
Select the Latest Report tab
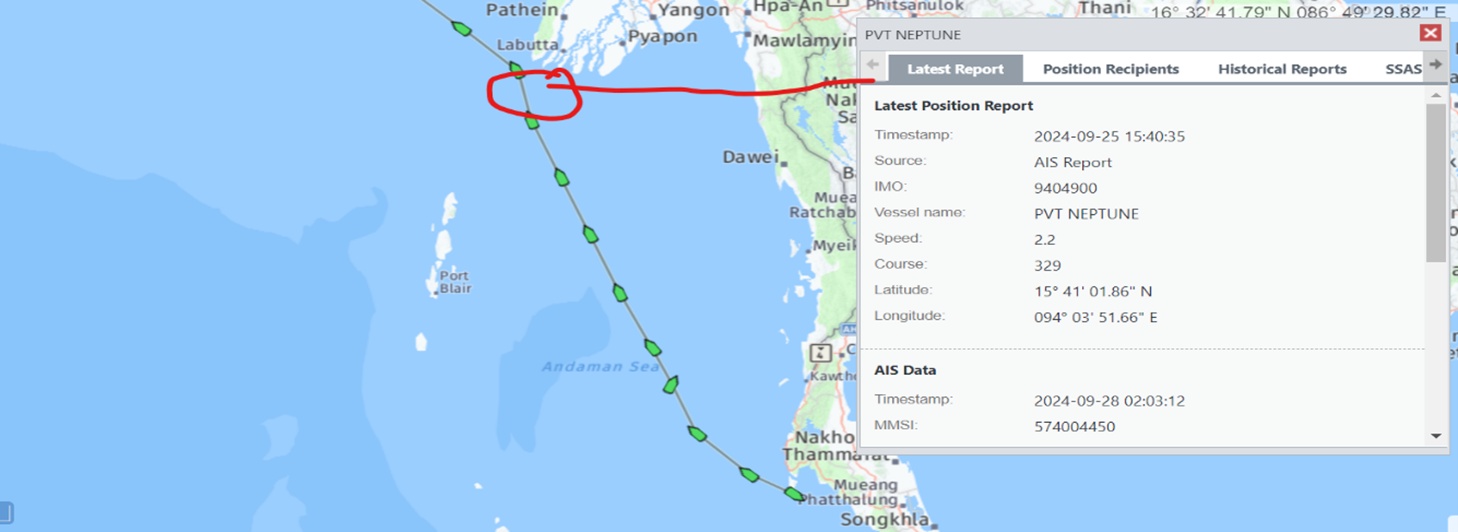pos(955,69)
